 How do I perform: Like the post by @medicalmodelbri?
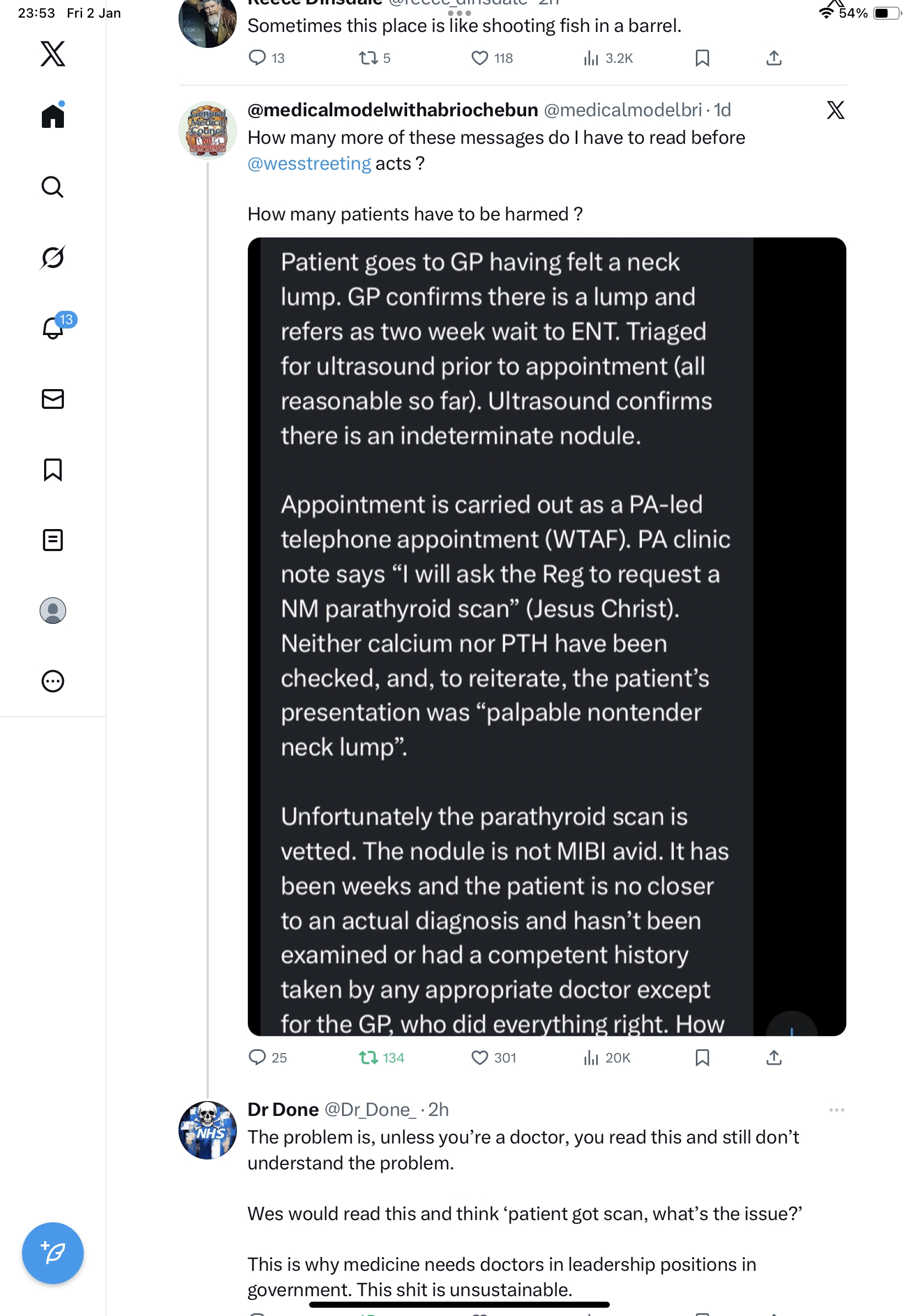tap(479, 1058)
